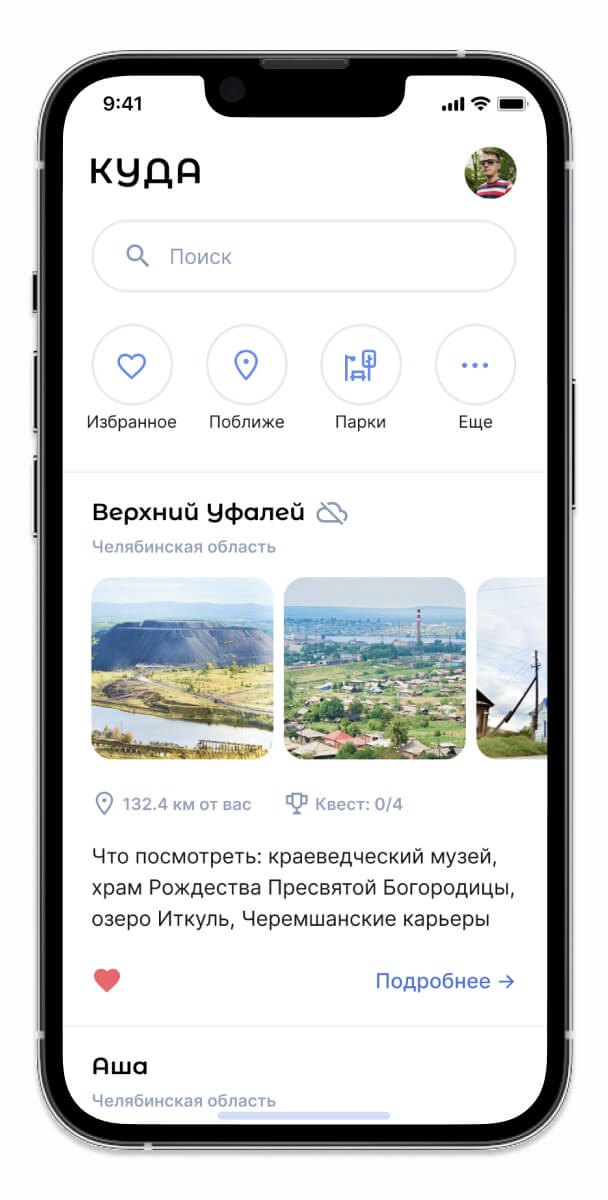Show more categories with Еще

click(x=475, y=365)
